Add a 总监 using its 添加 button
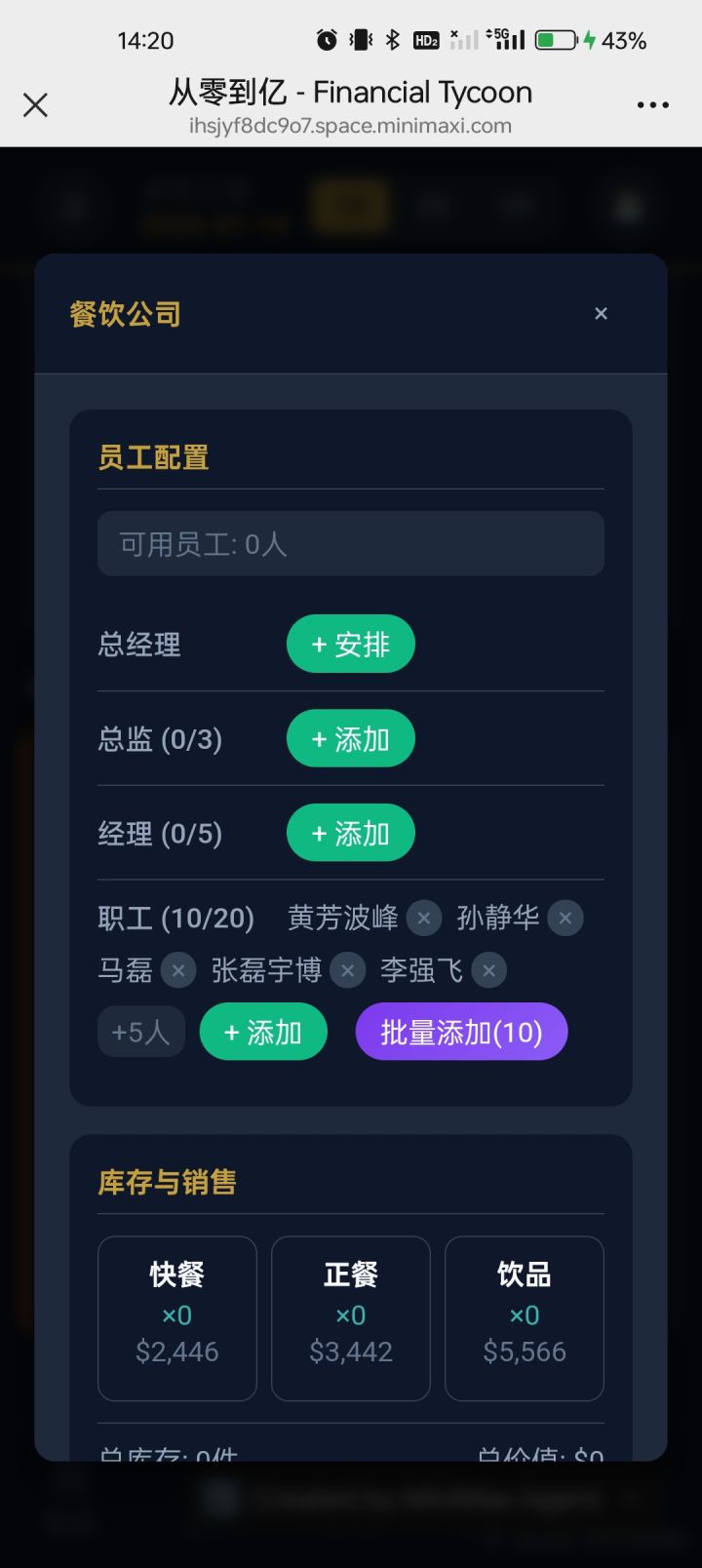Screen dimensions: 702x1568 point(350,738)
